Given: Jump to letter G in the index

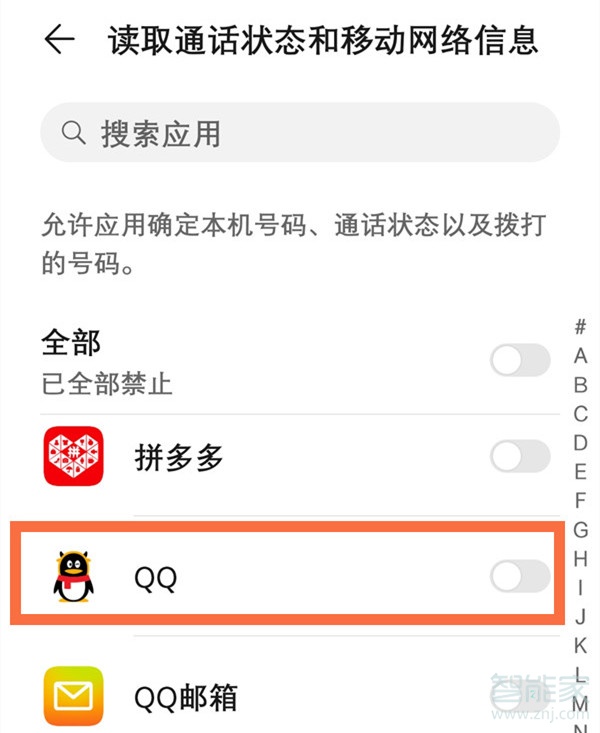Looking at the screenshot, I should click(x=580, y=530).
